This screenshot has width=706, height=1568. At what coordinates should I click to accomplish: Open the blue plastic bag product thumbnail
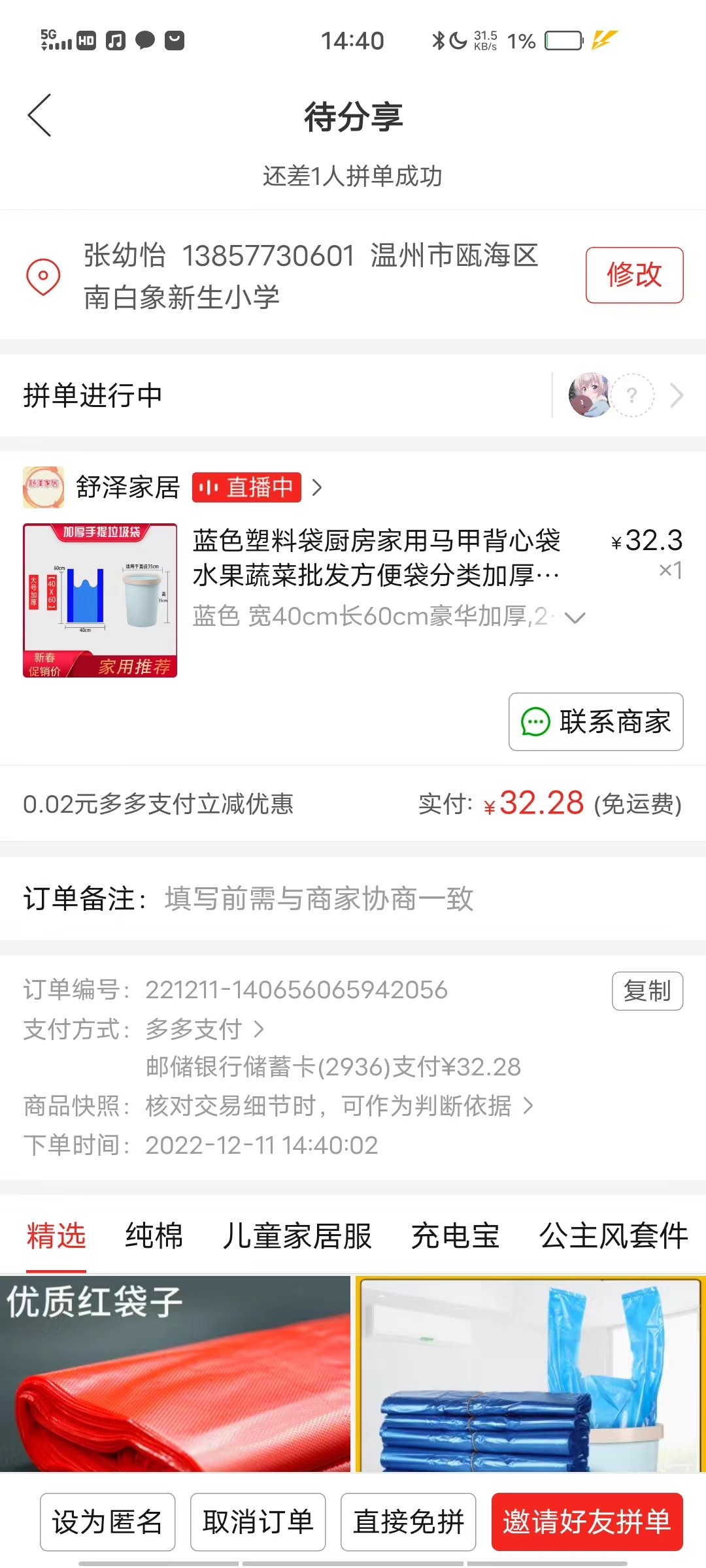click(x=100, y=600)
